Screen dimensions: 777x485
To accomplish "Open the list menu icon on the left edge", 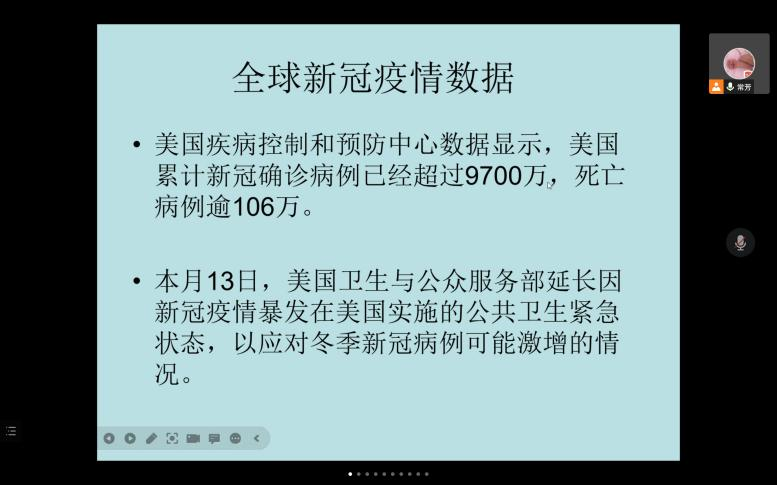I will point(11,431).
